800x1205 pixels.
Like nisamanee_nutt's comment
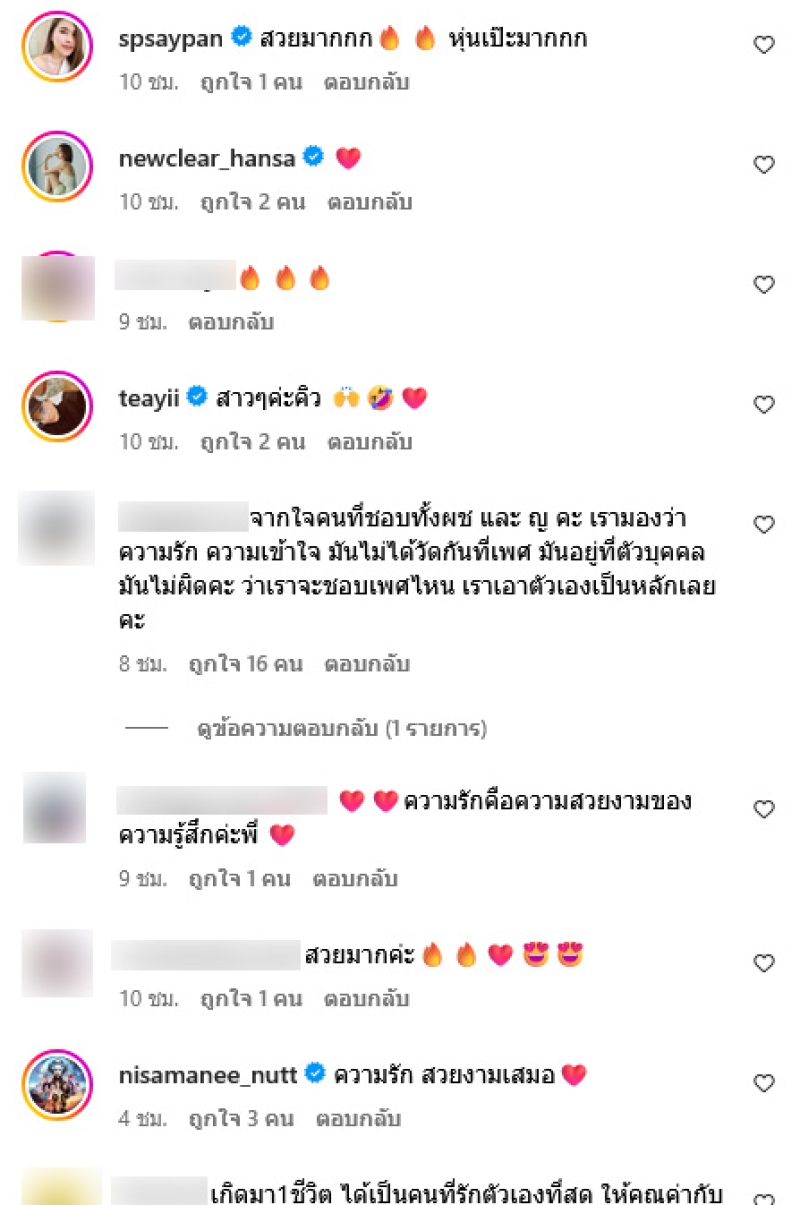(x=764, y=1083)
